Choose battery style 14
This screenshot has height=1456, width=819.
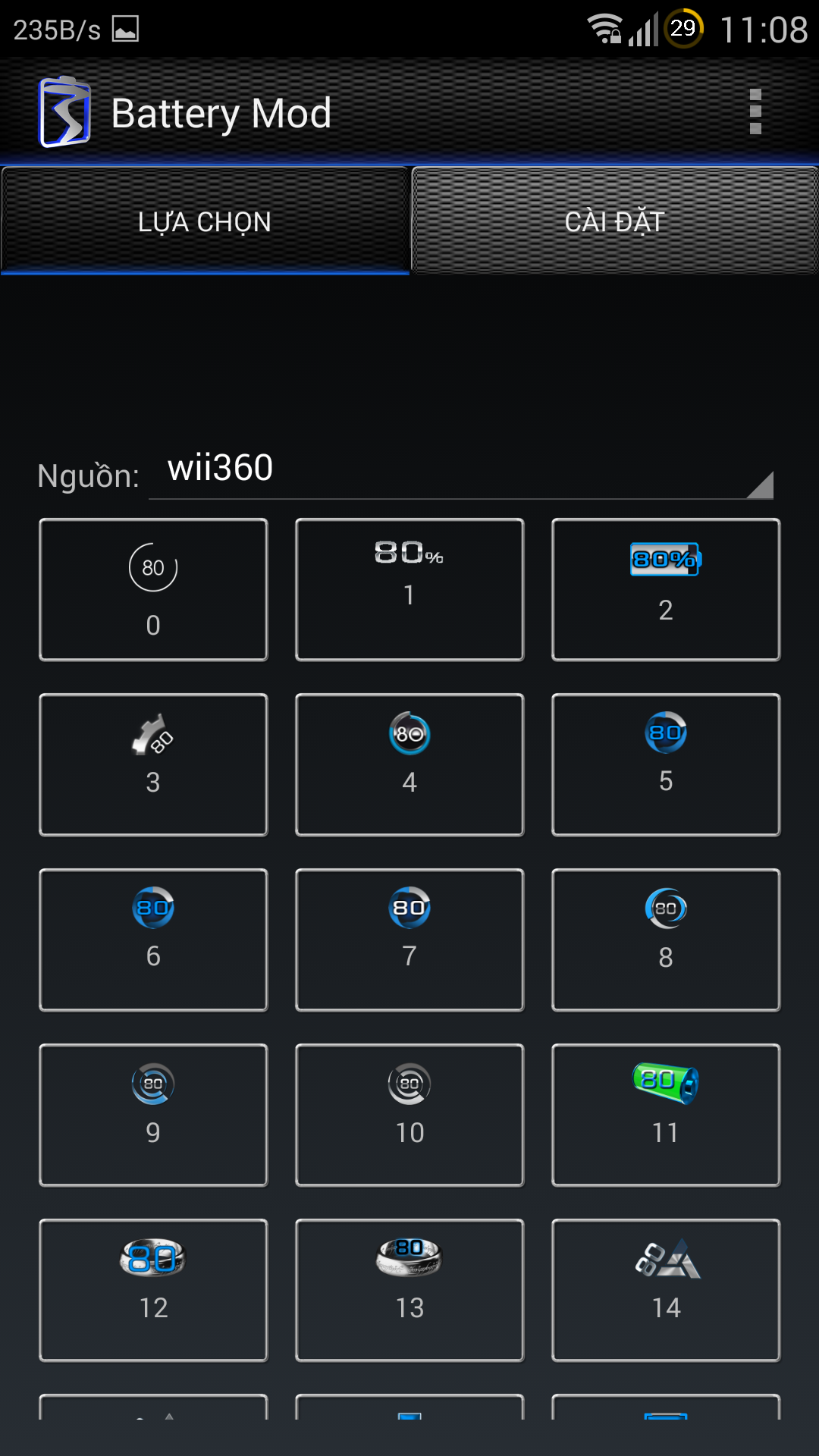[666, 1290]
